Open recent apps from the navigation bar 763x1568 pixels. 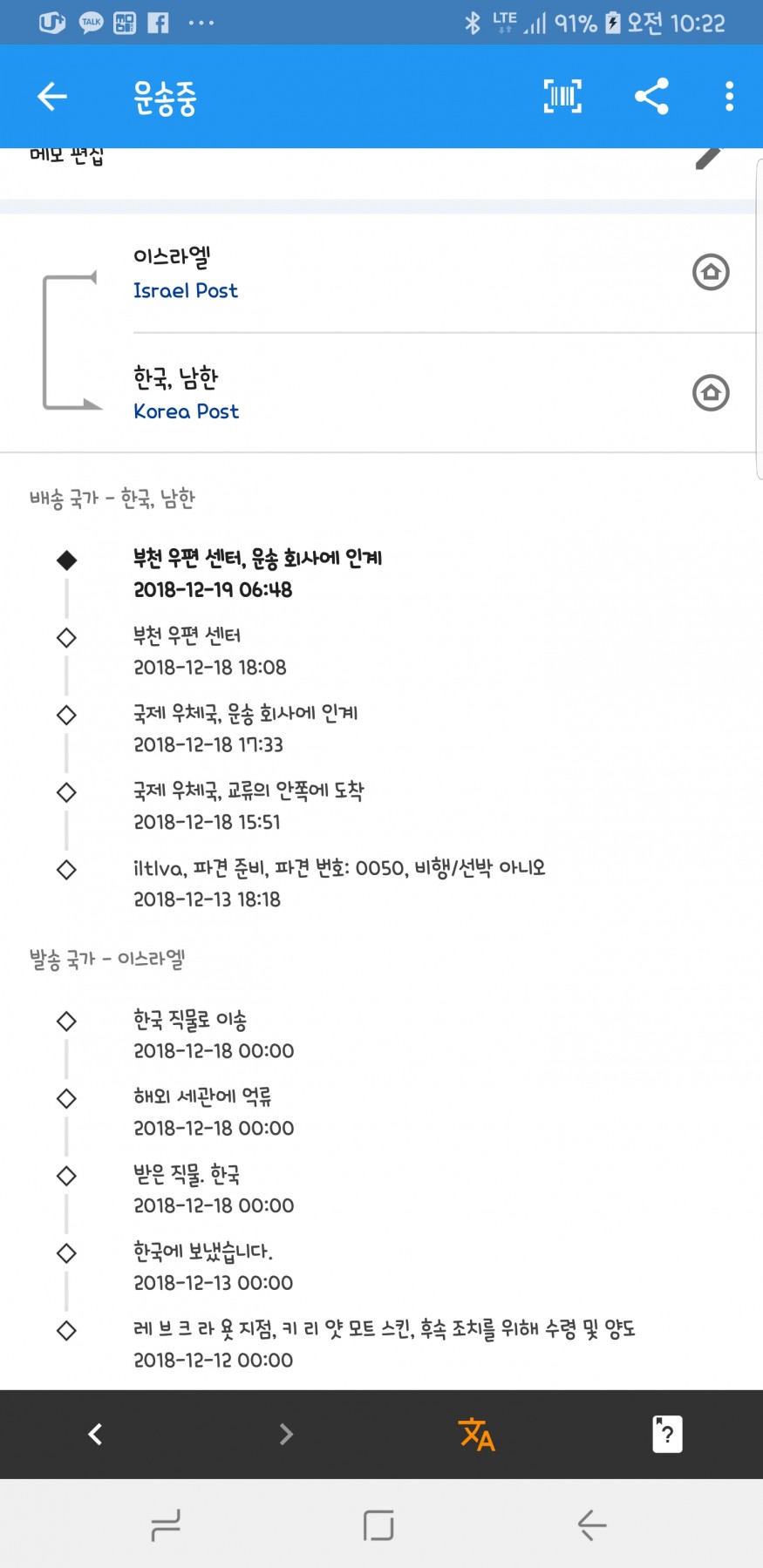coord(166,1524)
